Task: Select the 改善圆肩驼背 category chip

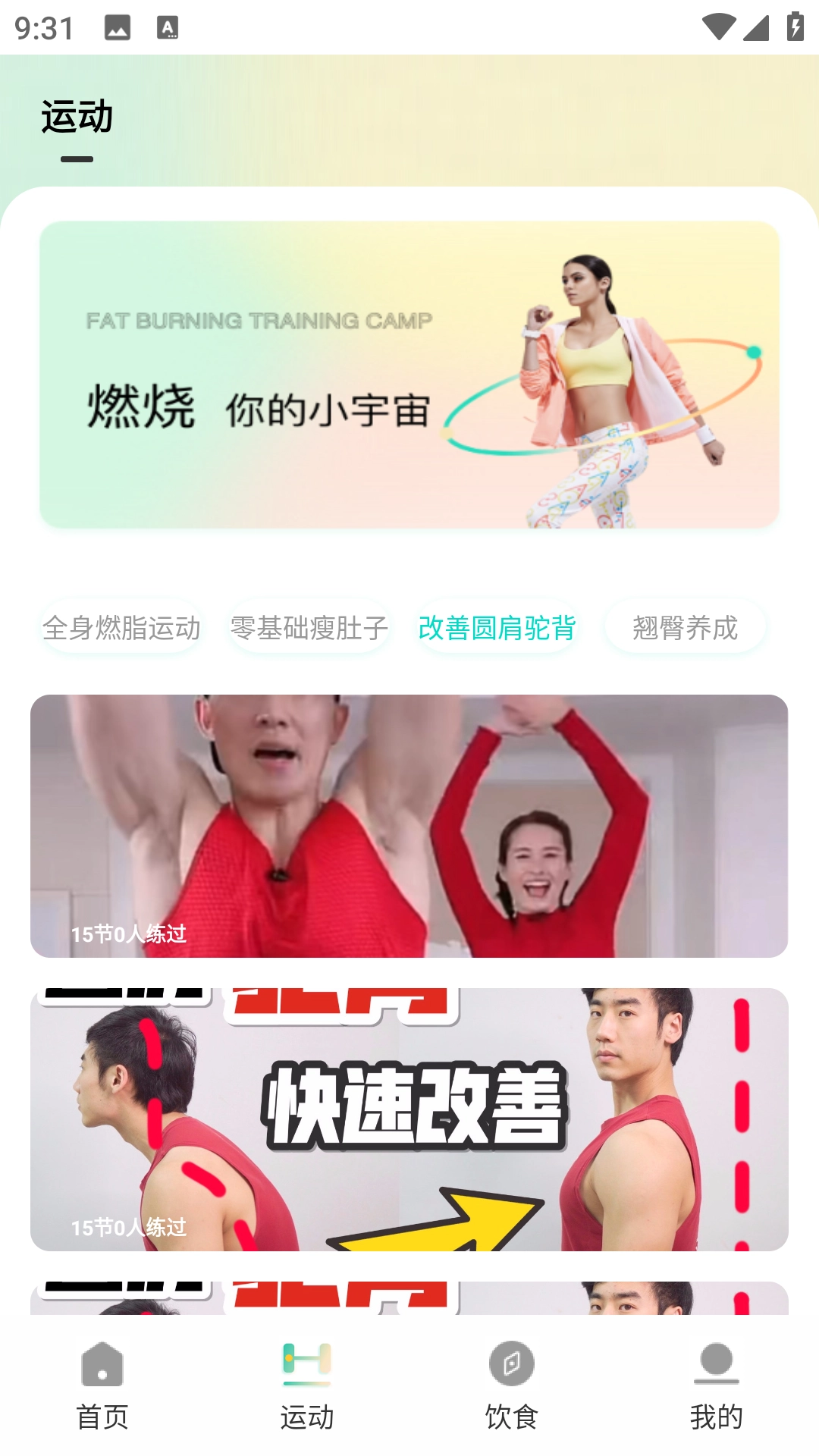Action: (x=497, y=628)
